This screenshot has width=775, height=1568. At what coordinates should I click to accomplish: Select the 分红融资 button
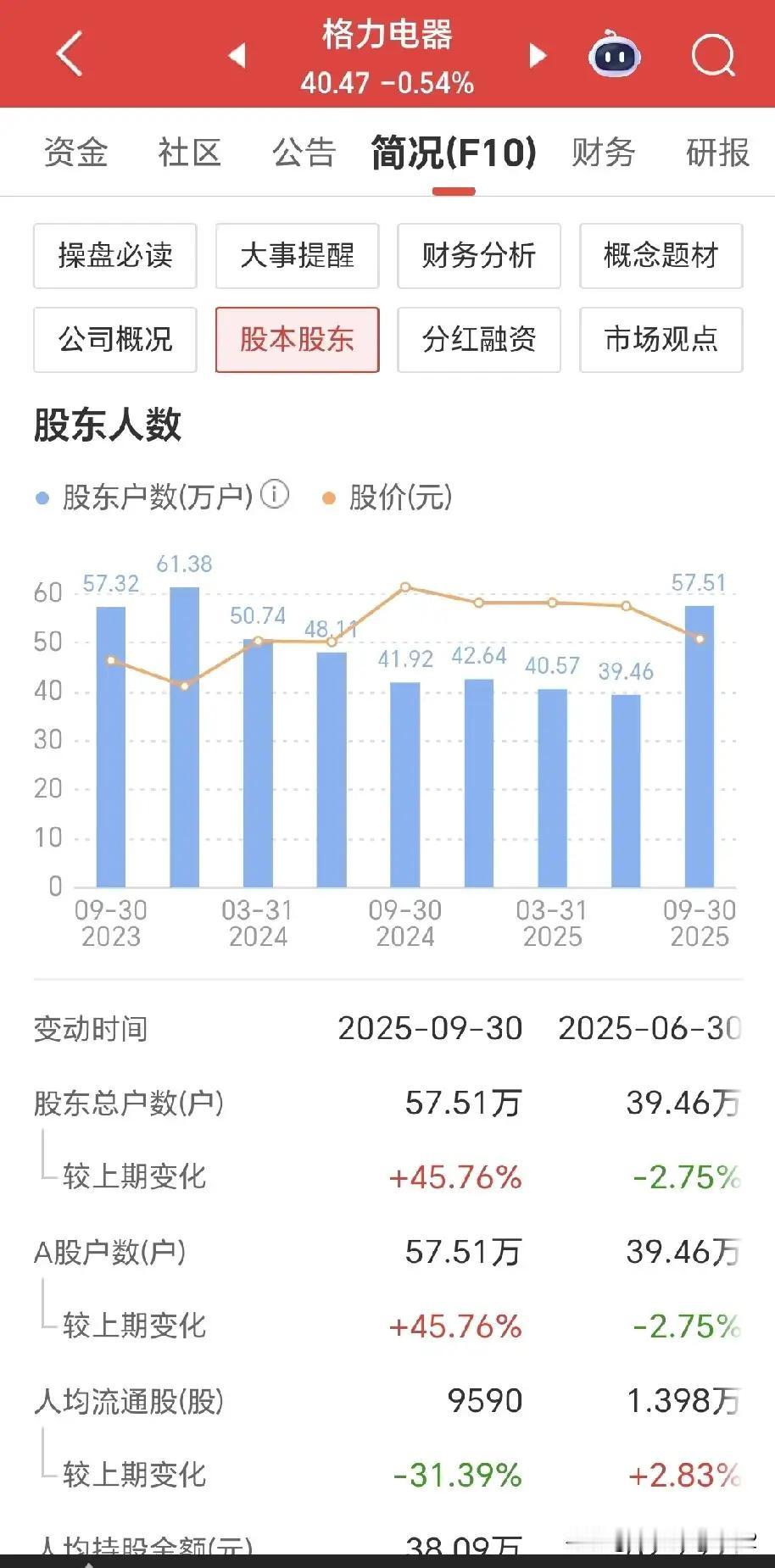(x=478, y=339)
